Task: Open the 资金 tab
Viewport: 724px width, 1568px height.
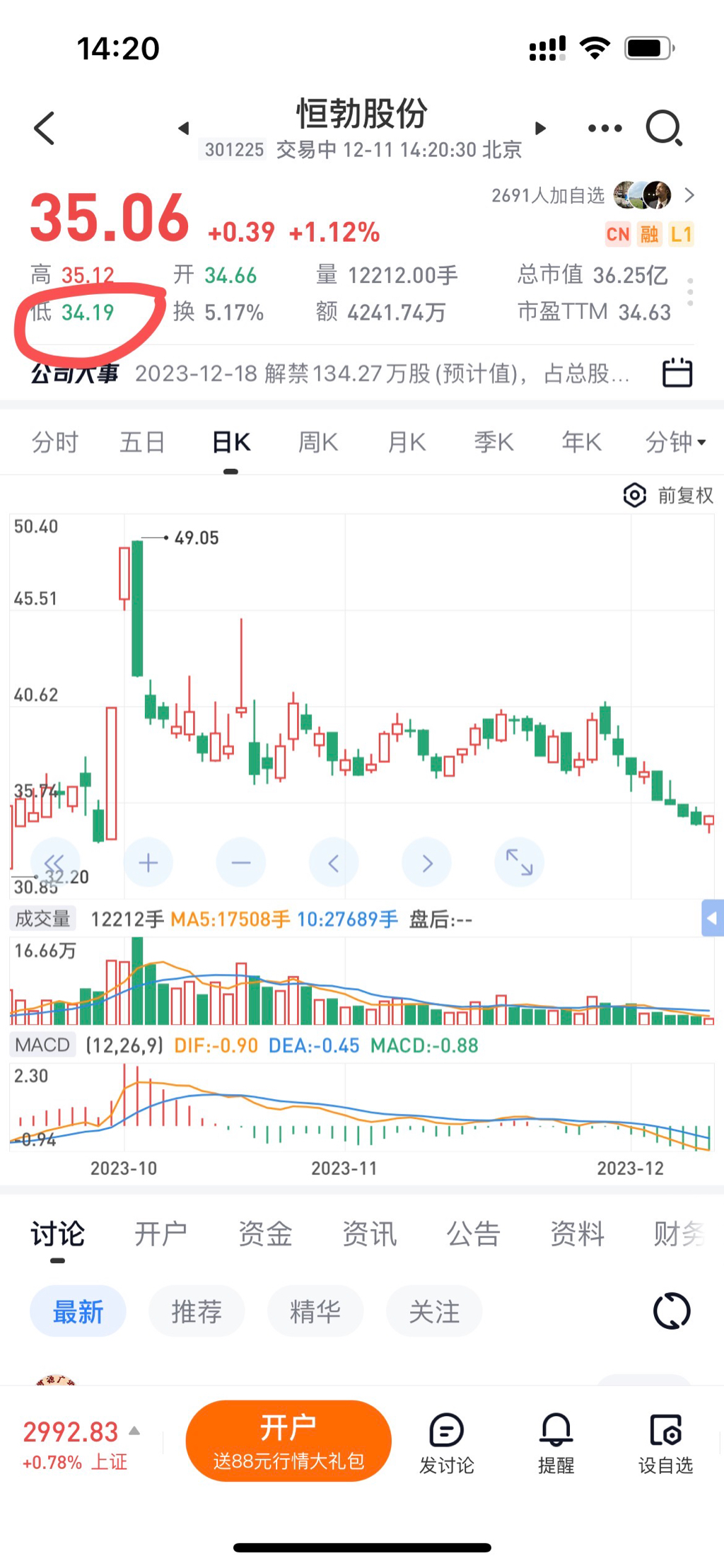Action: (265, 1234)
